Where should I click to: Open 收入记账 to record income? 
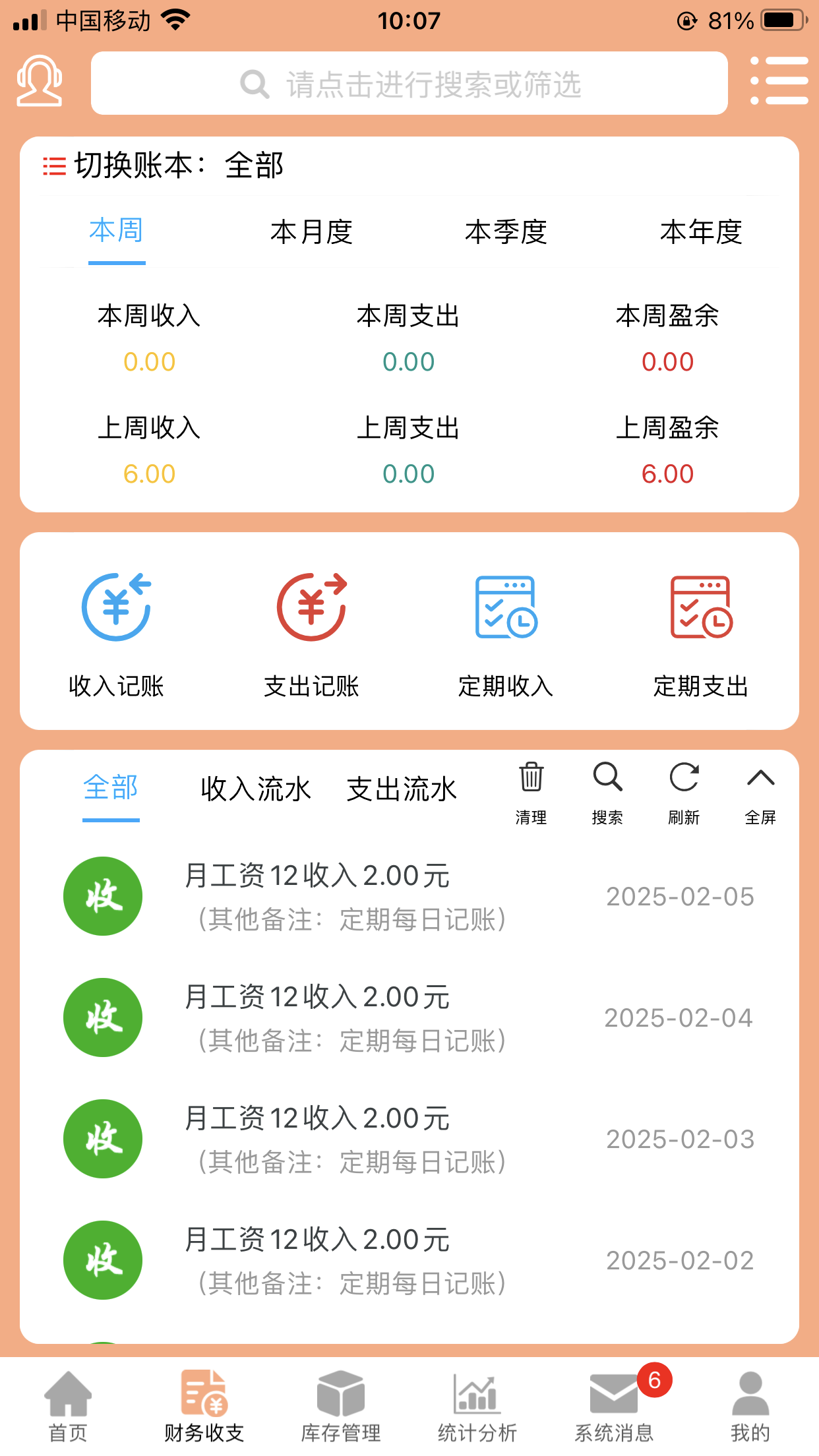[x=117, y=633]
